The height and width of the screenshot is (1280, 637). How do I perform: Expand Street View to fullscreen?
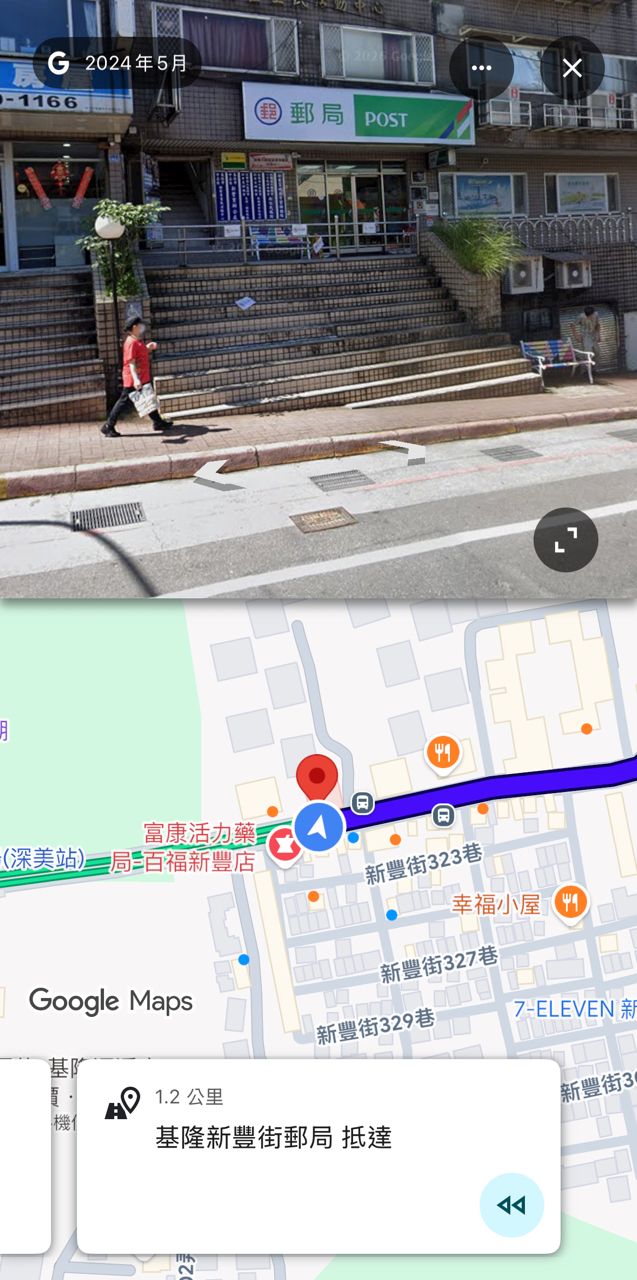(x=565, y=540)
